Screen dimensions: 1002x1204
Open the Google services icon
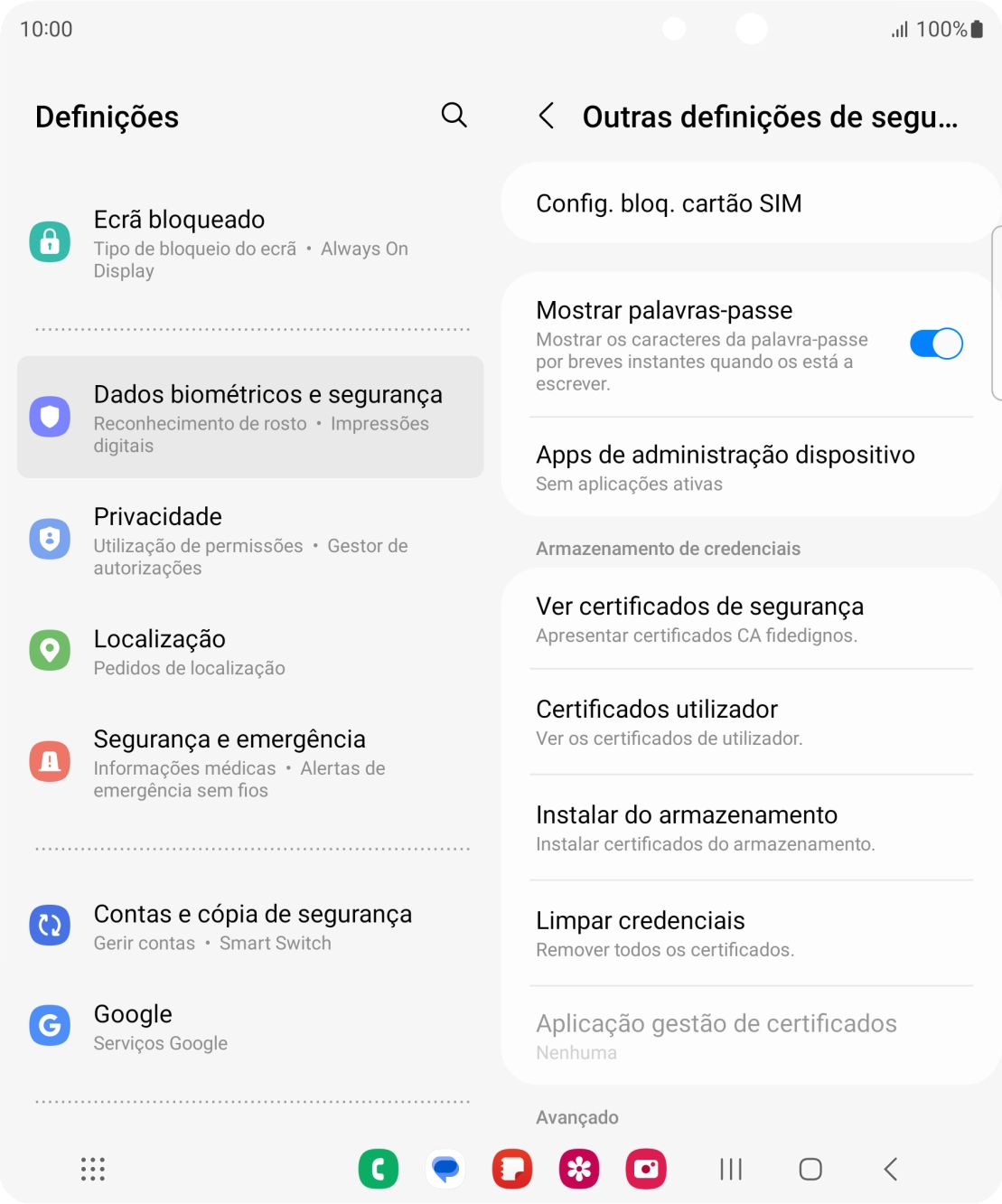[50, 1025]
